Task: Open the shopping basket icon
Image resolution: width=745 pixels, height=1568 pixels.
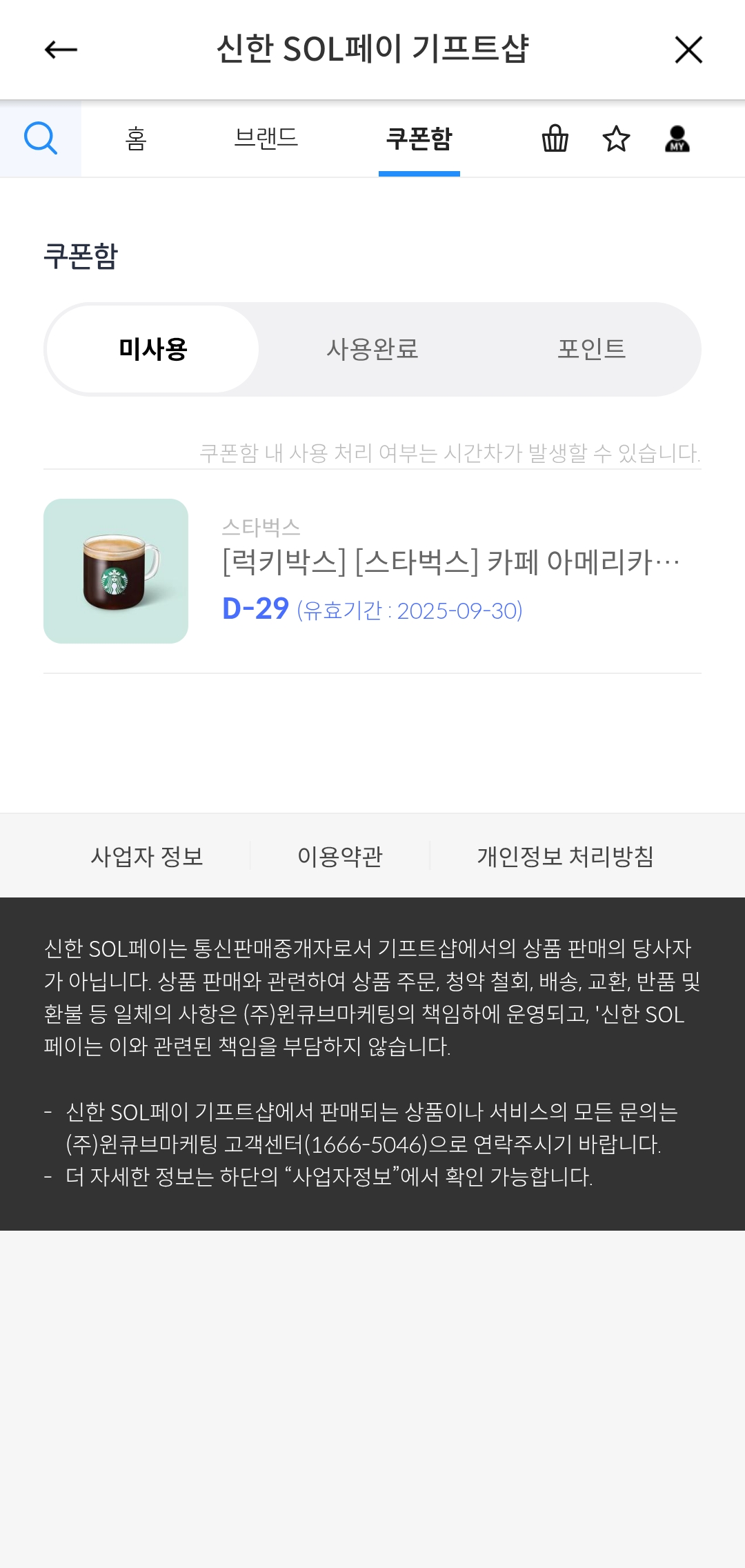Action: point(555,139)
